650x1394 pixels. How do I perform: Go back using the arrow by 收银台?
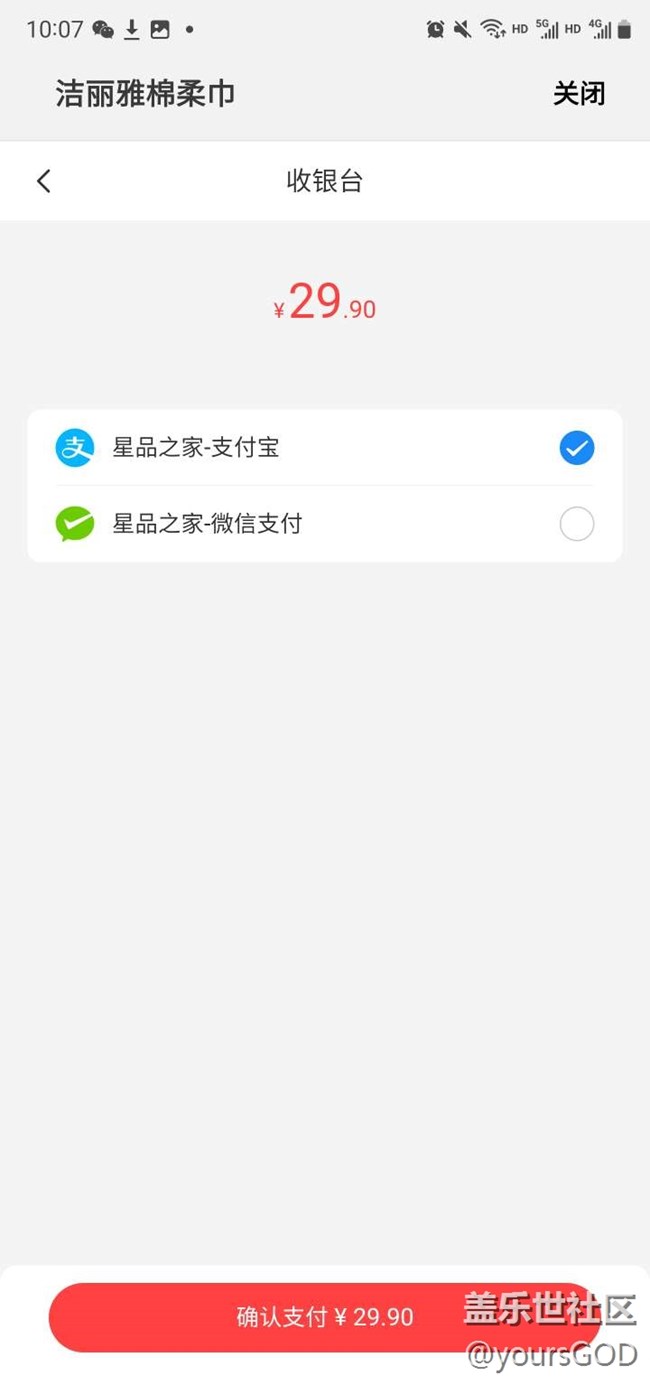[x=43, y=181]
